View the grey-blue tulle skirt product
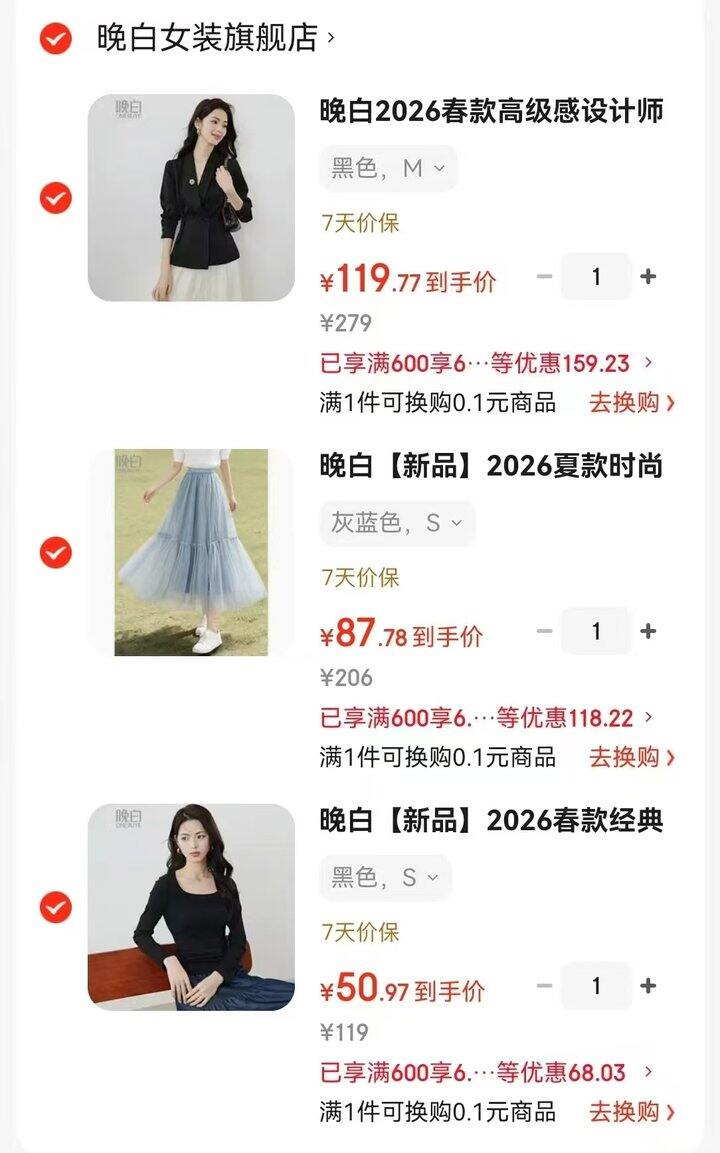This screenshot has height=1153, width=720. click(191, 552)
